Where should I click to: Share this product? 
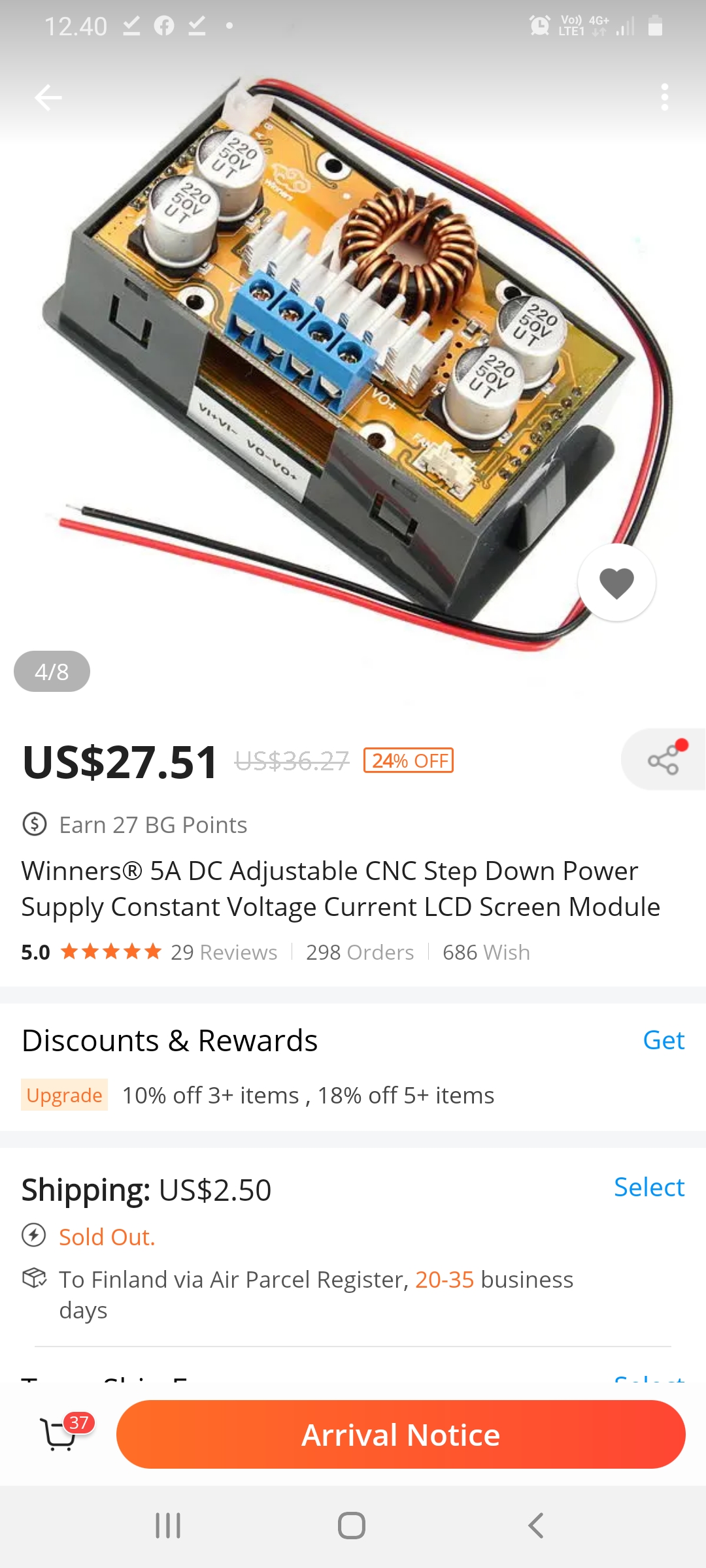tap(664, 759)
